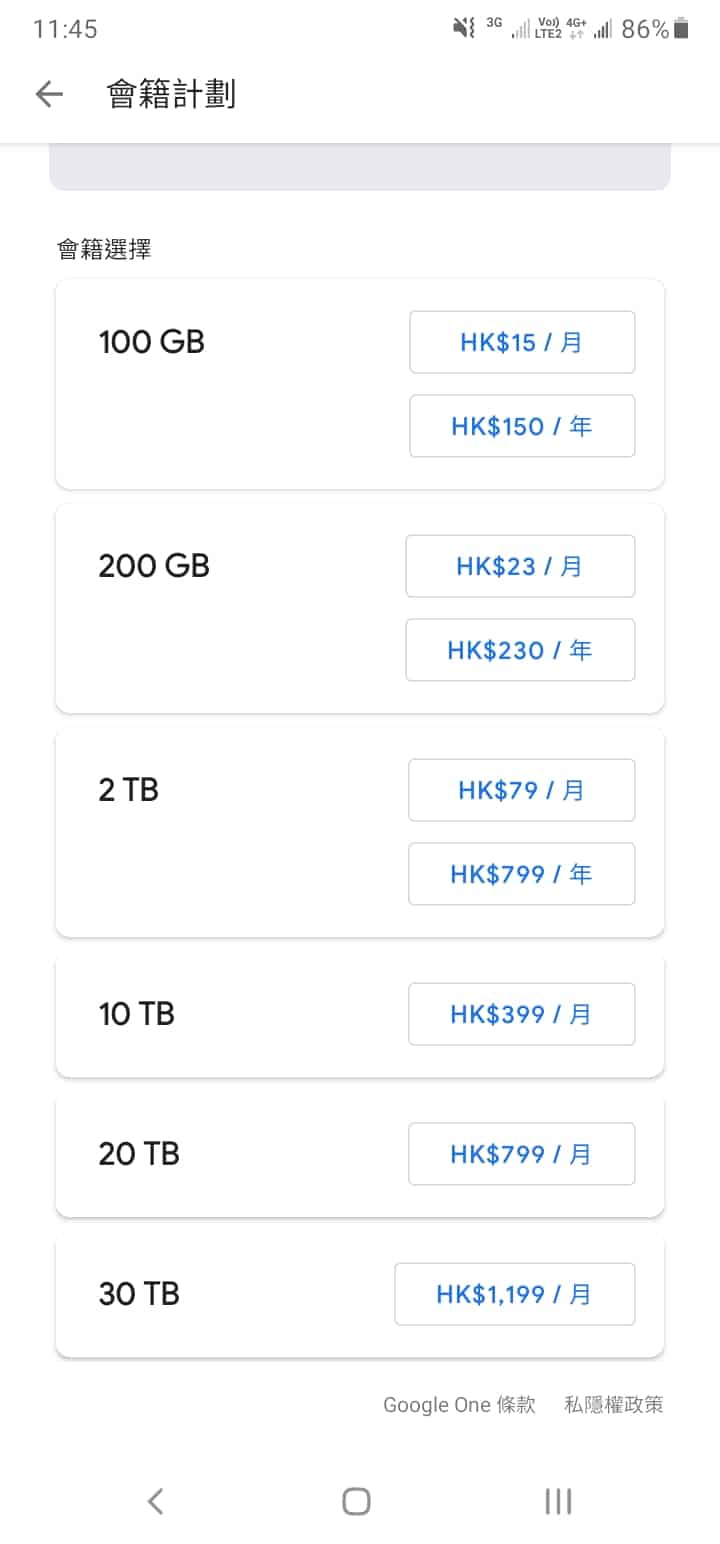Viewport: 720px width, 1544px height.
Task: Select the 200 GB HK$230 yearly plan
Action: [x=520, y=650]
